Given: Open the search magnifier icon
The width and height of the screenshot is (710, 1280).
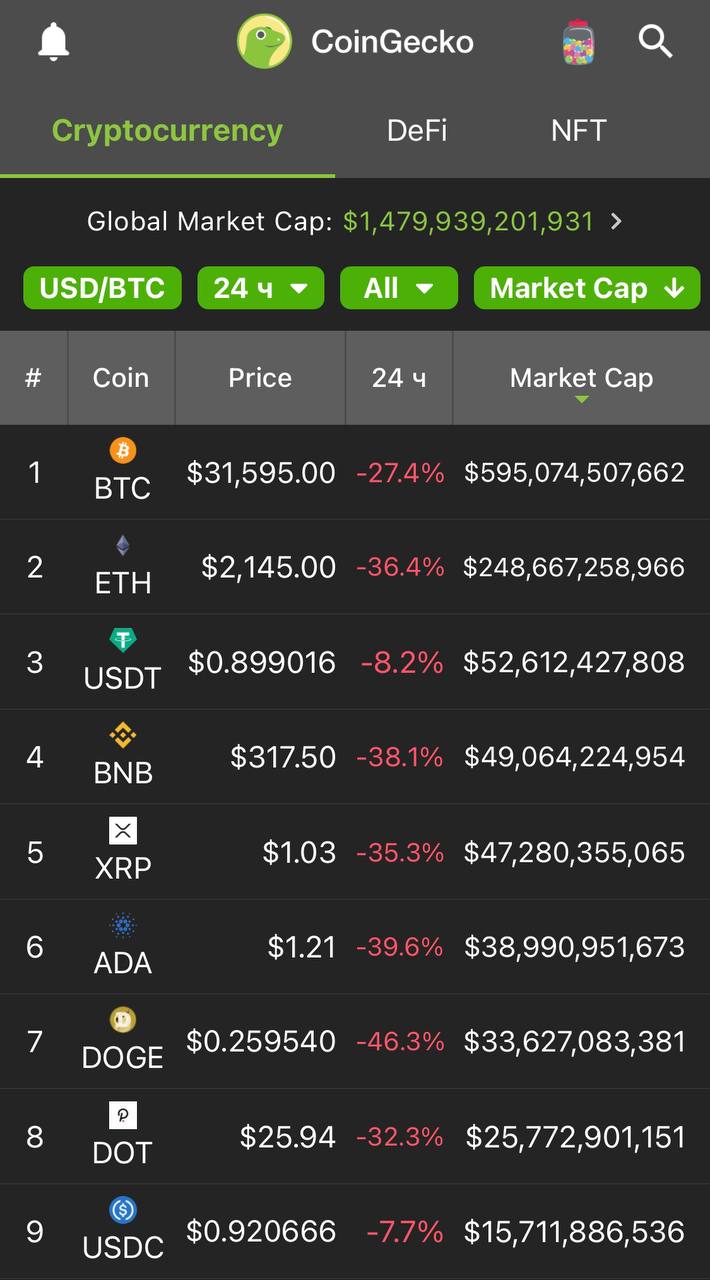Looking at the screenshot, I should [x=655, y=41].
